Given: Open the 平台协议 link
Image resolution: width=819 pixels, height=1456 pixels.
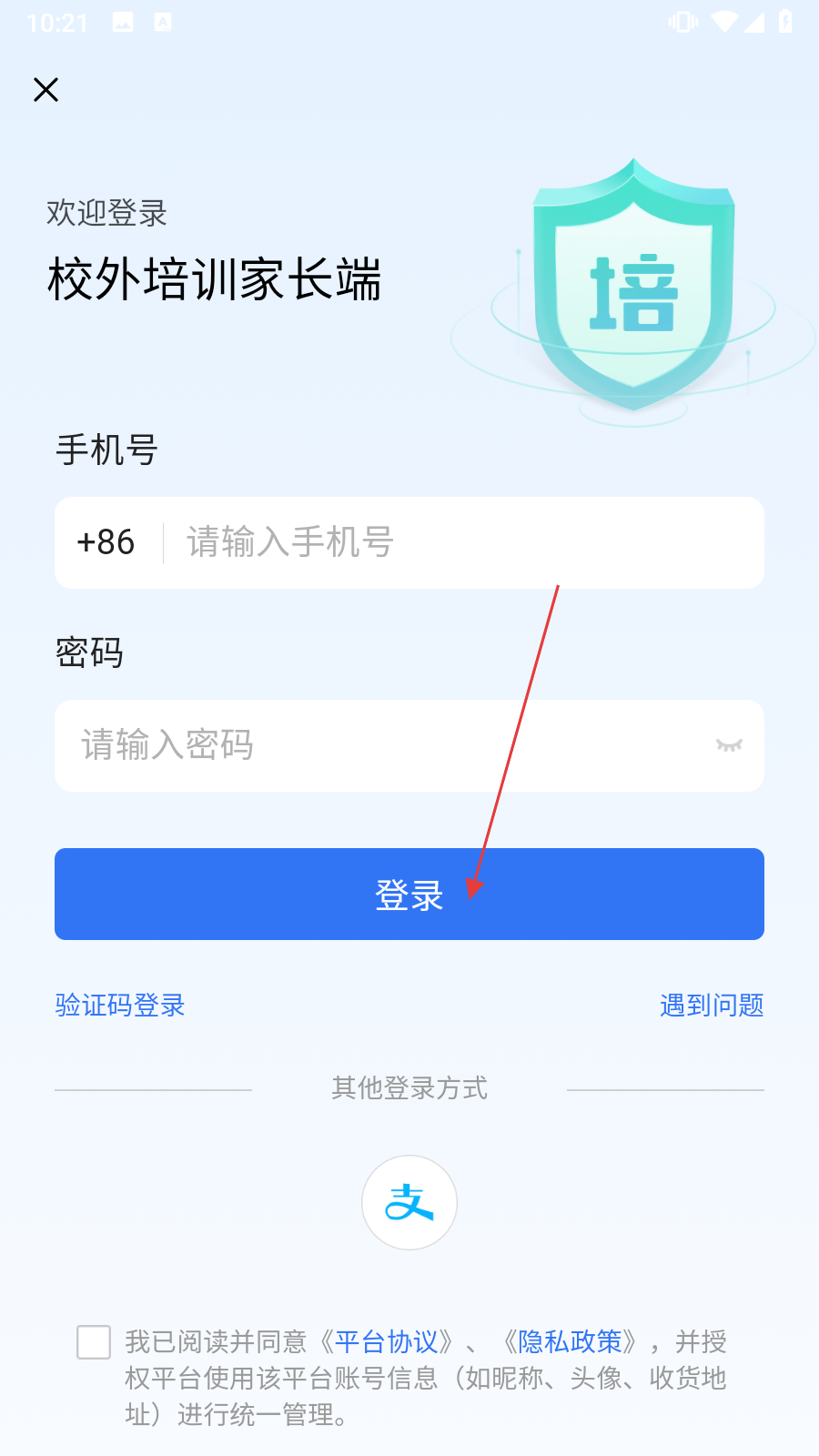Looking at the screenshot, I should [x=387, y=1341].
